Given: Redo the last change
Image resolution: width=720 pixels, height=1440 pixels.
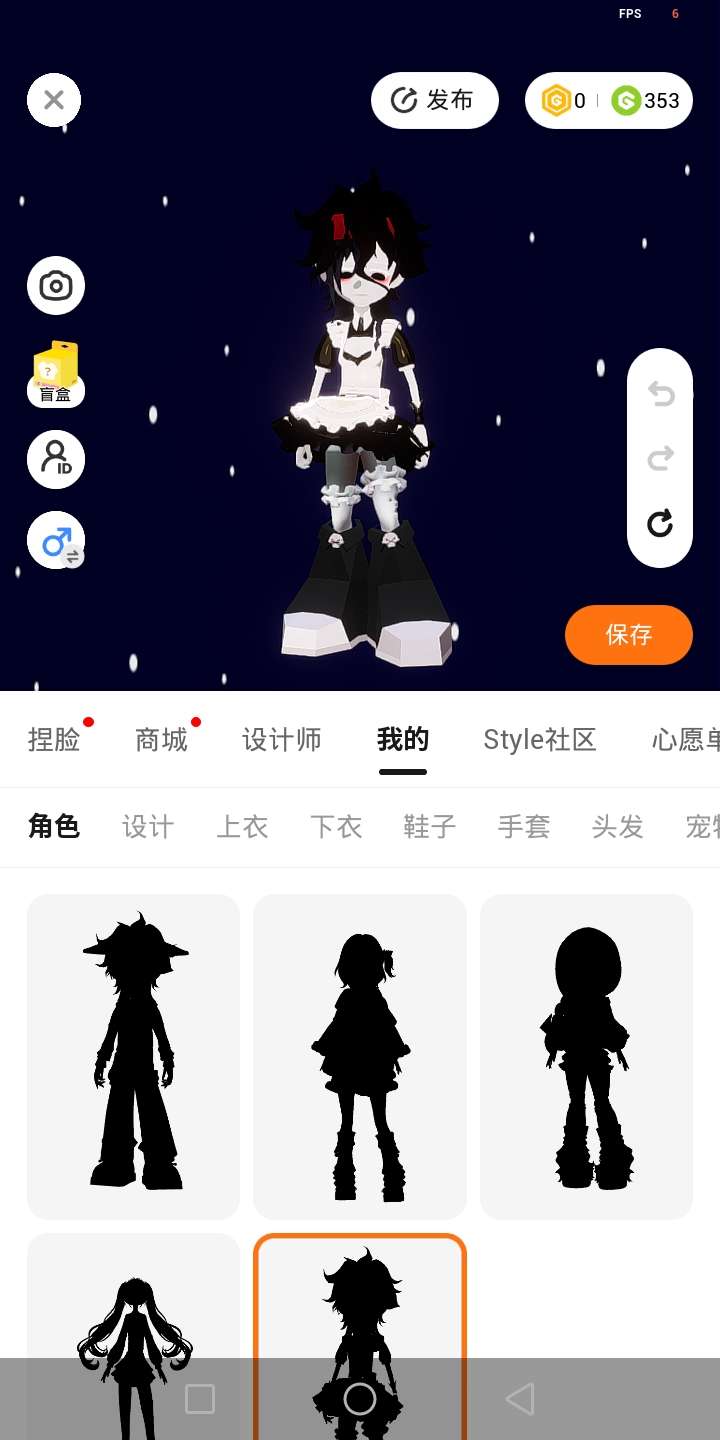Looking at the screenshot, I should coord(660,459).
